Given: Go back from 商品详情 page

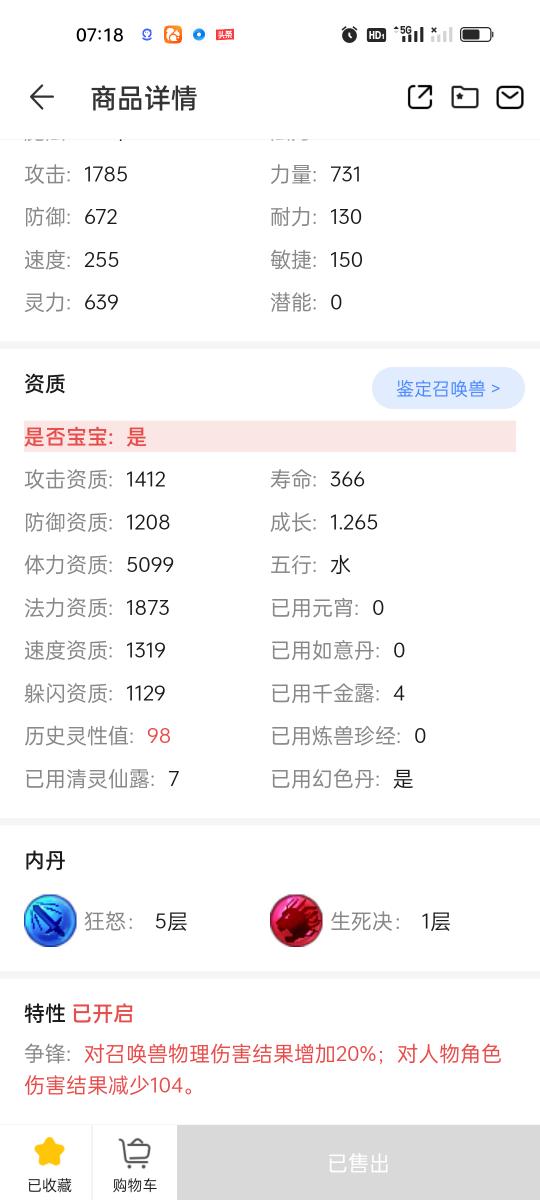Looking at the screenshot, I should click(41, 97).
